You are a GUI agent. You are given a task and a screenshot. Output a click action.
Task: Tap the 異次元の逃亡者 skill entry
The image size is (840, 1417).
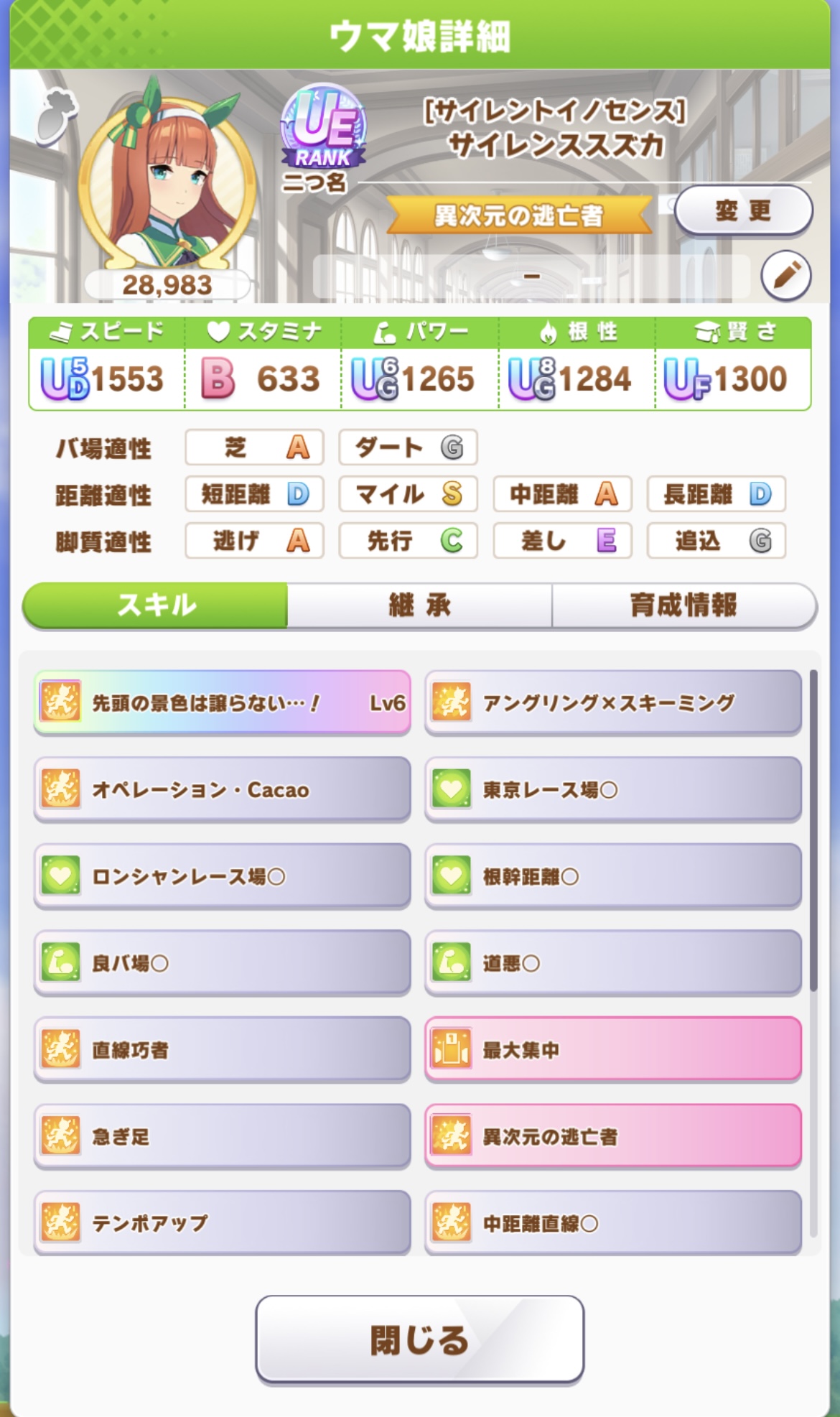pos(612,1137)
